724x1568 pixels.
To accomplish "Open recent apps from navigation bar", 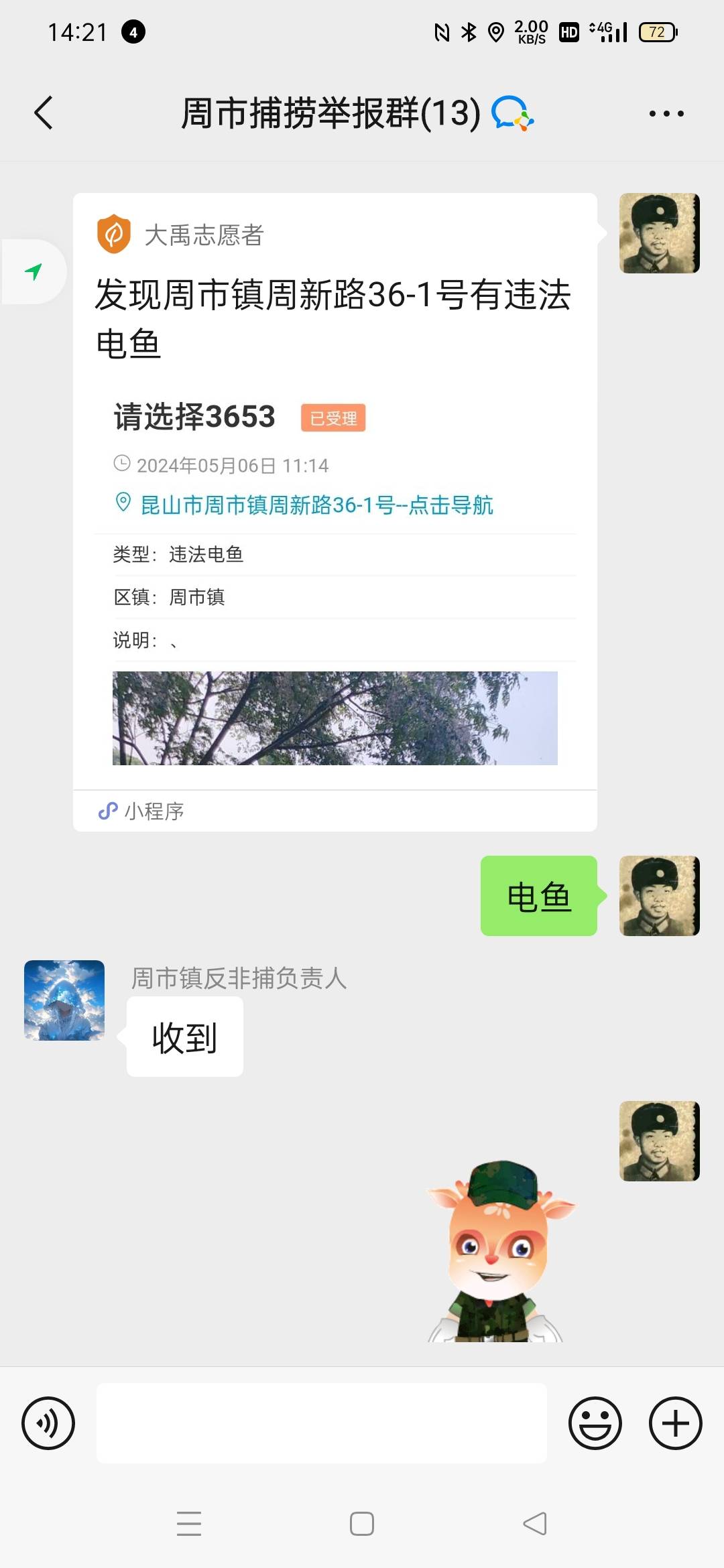I will (189, 1524).
